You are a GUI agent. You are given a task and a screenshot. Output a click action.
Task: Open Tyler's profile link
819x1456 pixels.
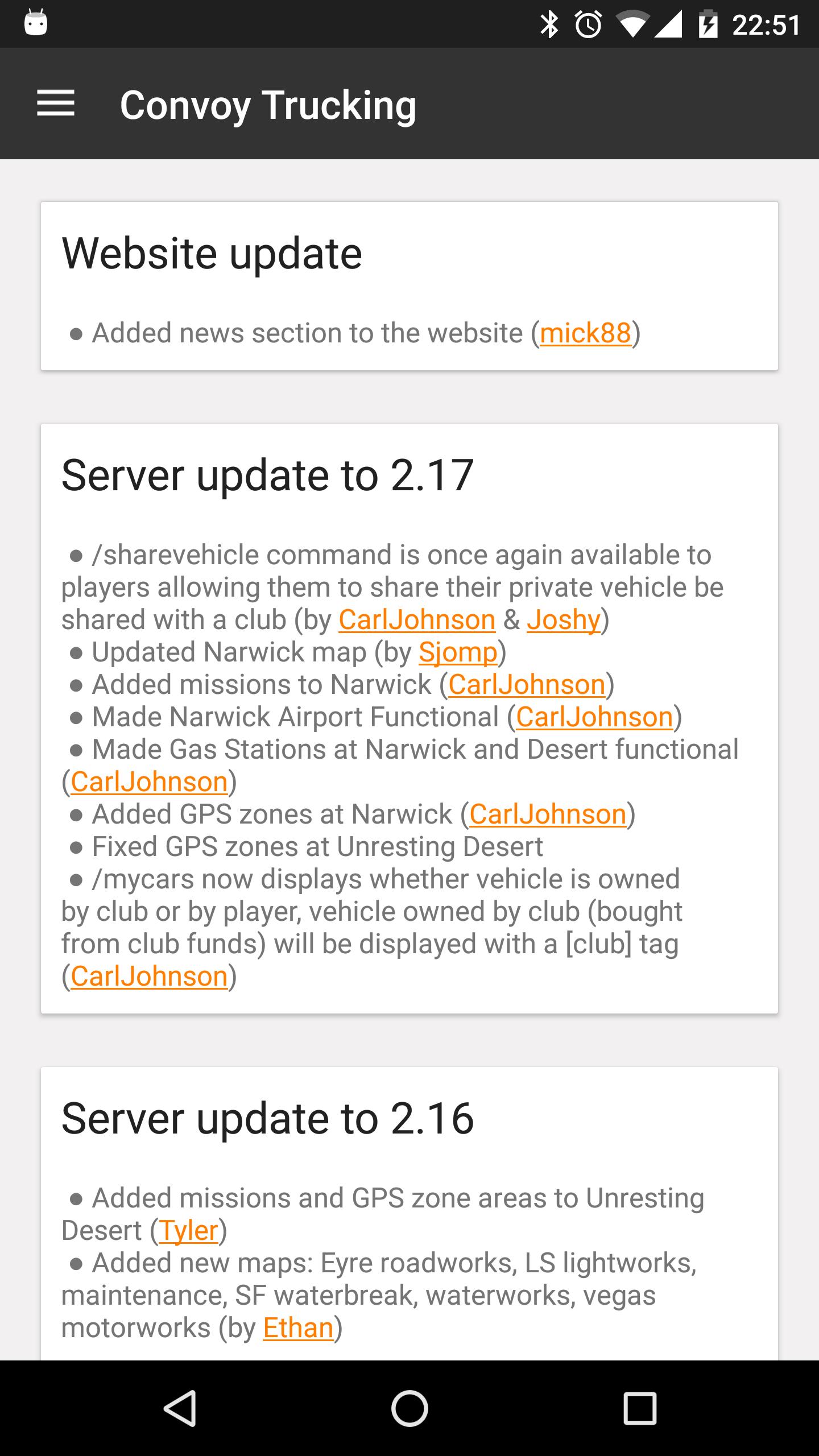pyautogui.click(x=188, y=1231)
